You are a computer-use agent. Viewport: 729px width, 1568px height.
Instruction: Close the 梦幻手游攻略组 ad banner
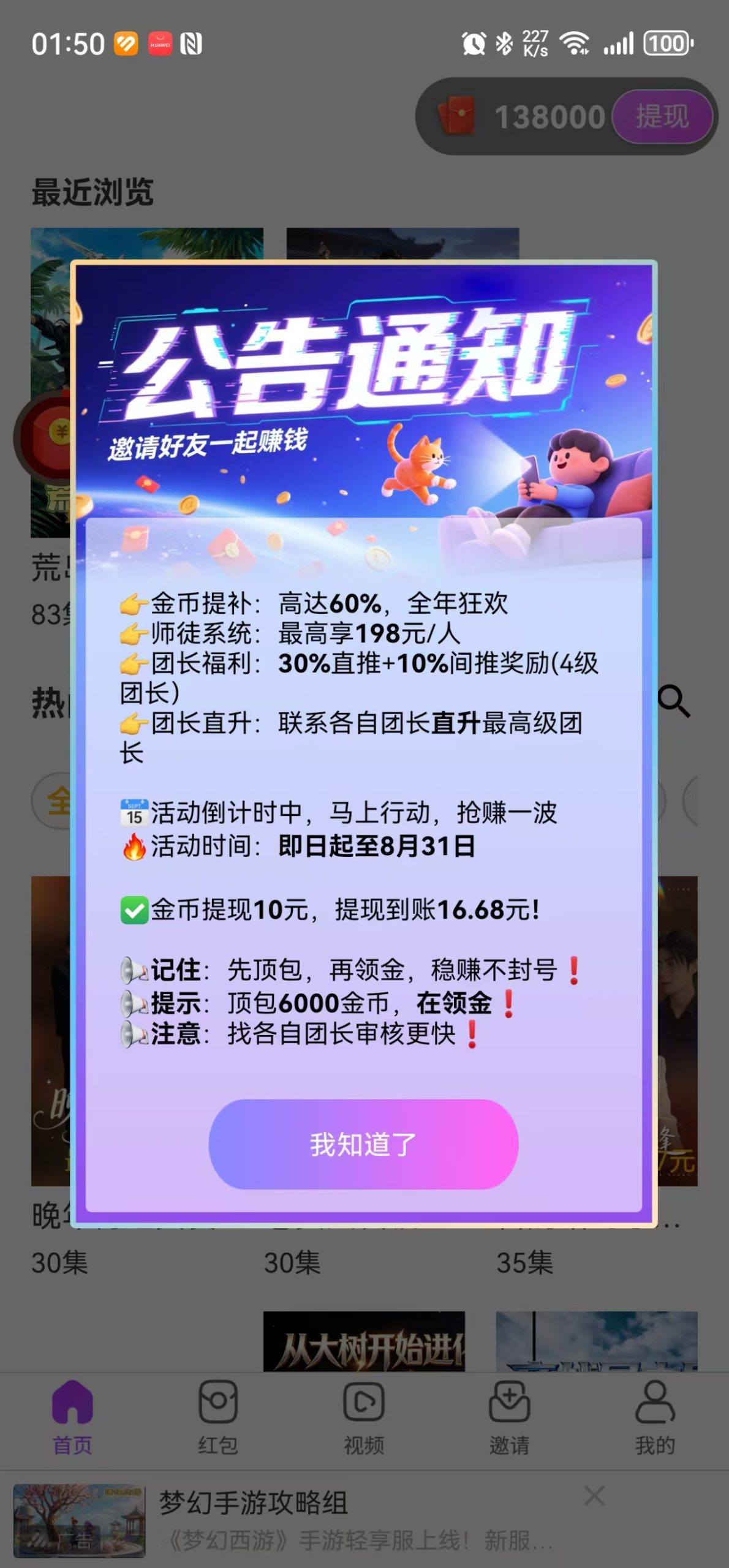point(594,1495)
